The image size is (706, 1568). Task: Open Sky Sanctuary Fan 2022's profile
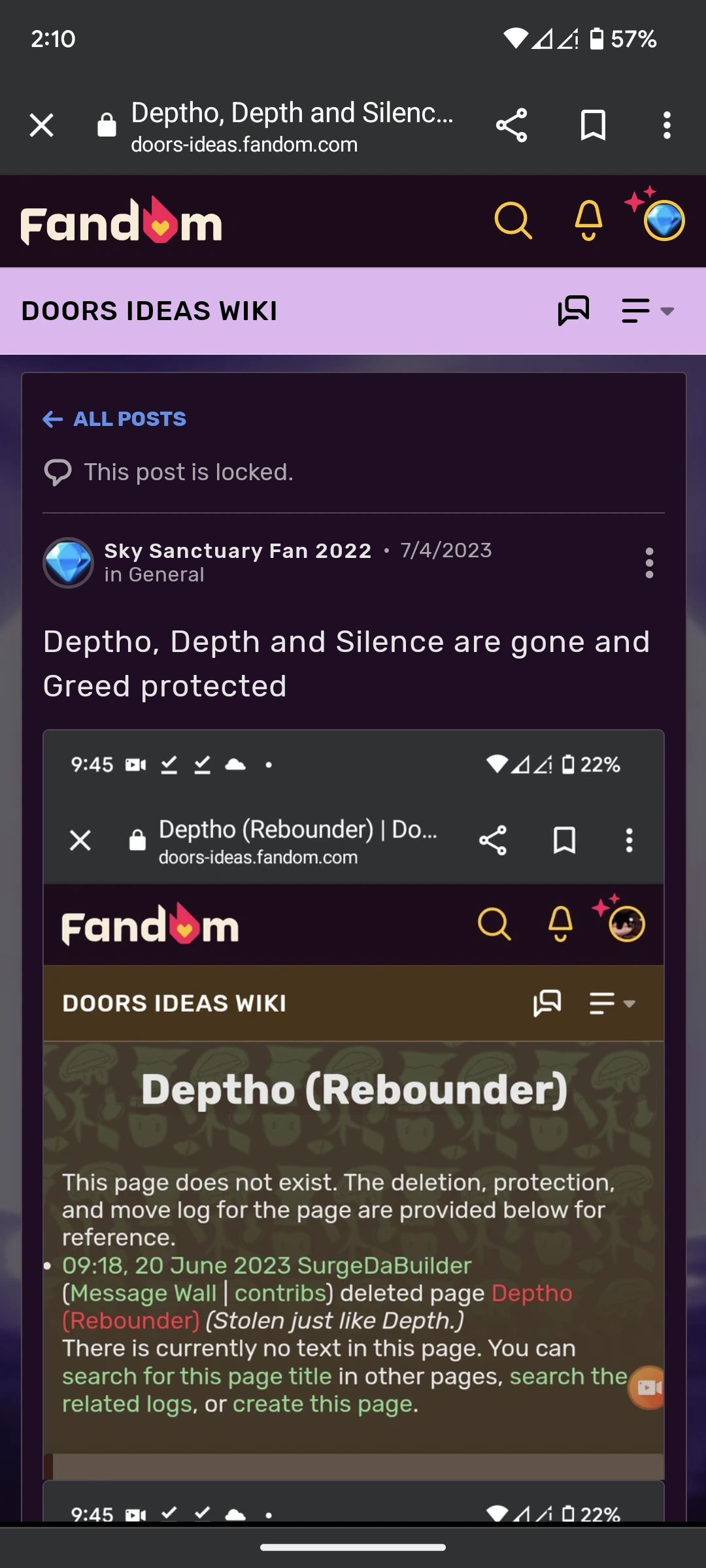click(237, 550)
